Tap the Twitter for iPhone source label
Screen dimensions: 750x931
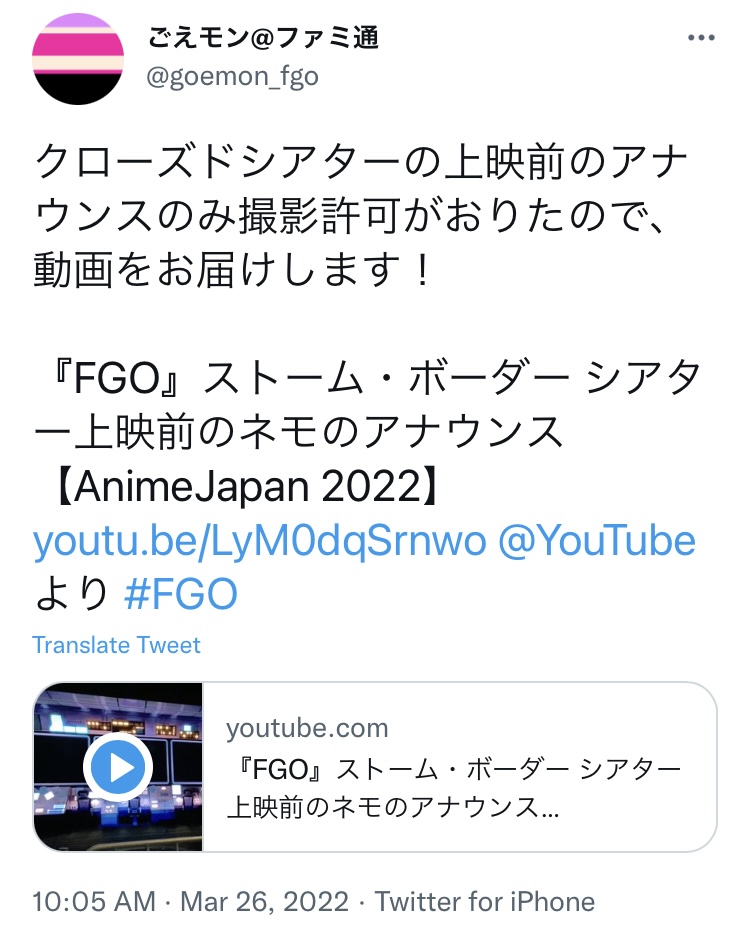click(x=485, y=901)
